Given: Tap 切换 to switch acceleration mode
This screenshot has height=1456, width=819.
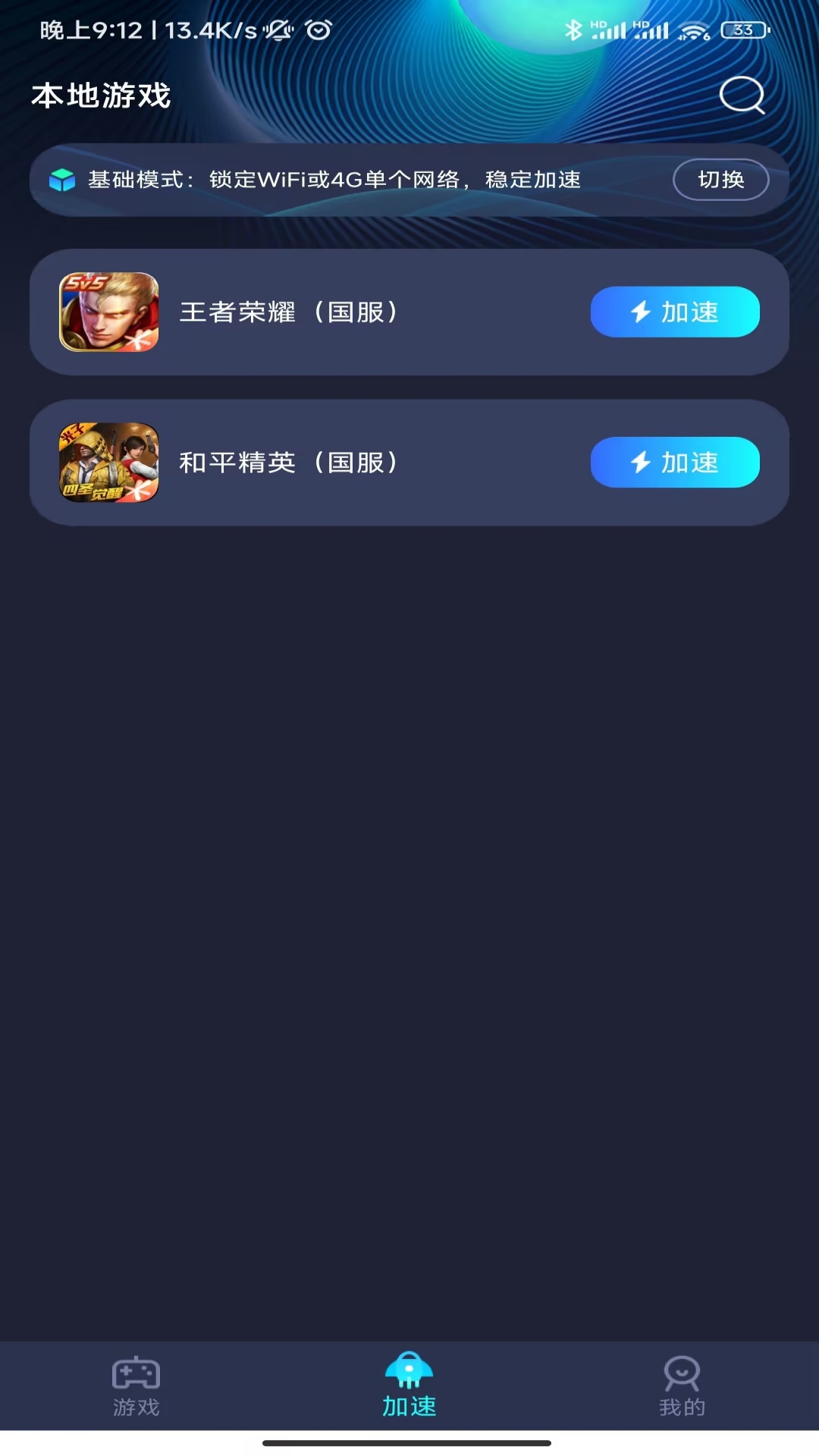Looking at the screenshot, I should click(721, 180).
